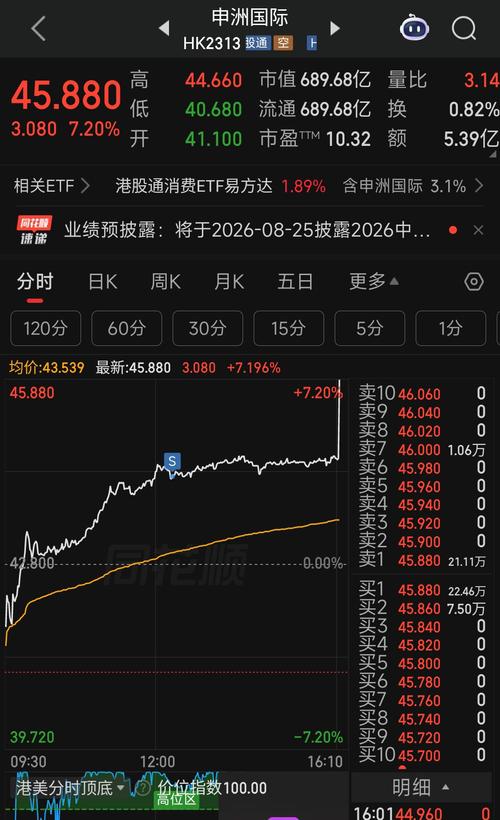Switch to the 五日 chart tab
The height and width of the screenshot is (820, 500).
pyautogui.click(x=295, y=282)
